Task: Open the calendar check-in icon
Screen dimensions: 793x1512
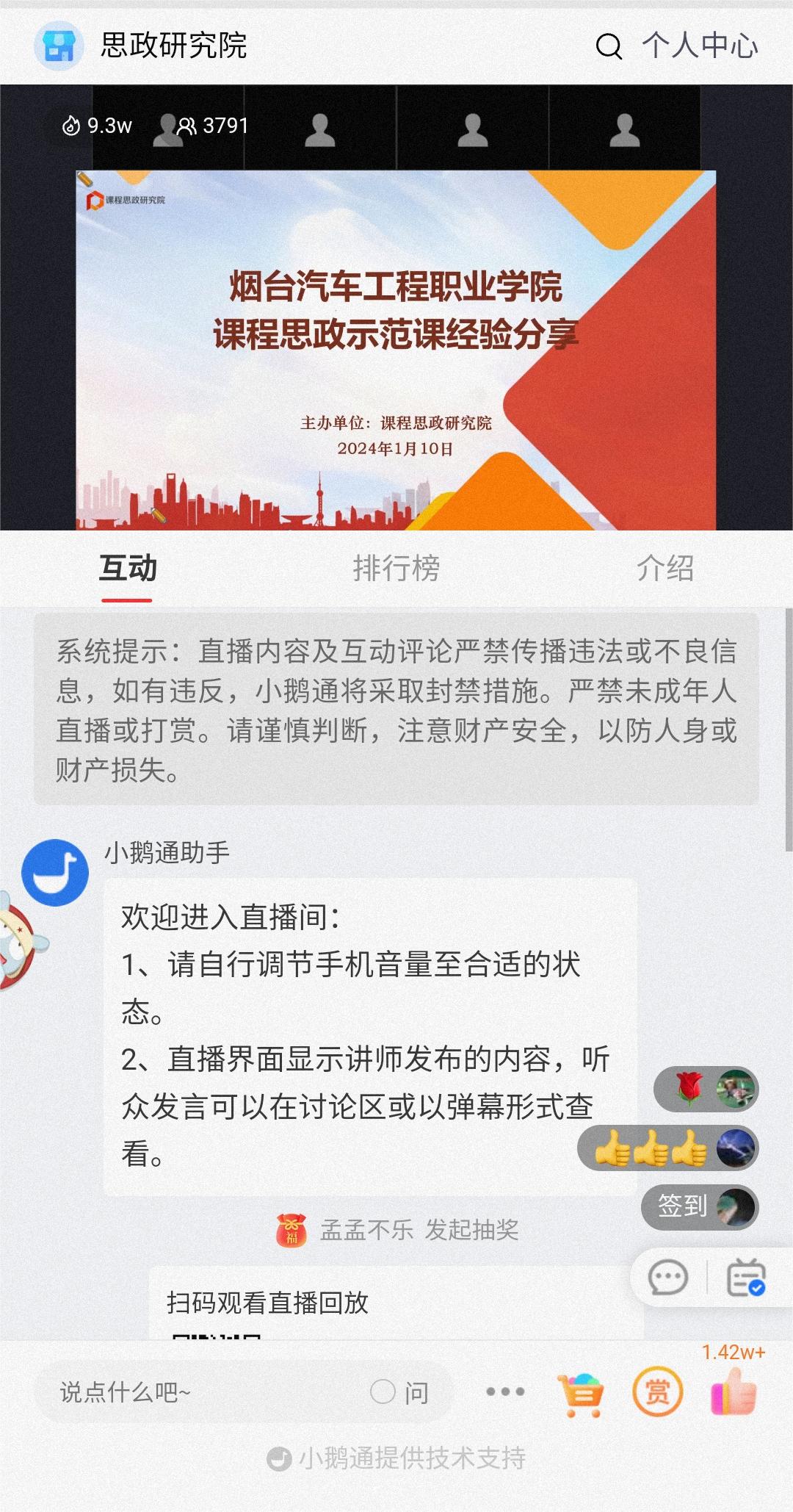Action: [x=745, y=1278]
